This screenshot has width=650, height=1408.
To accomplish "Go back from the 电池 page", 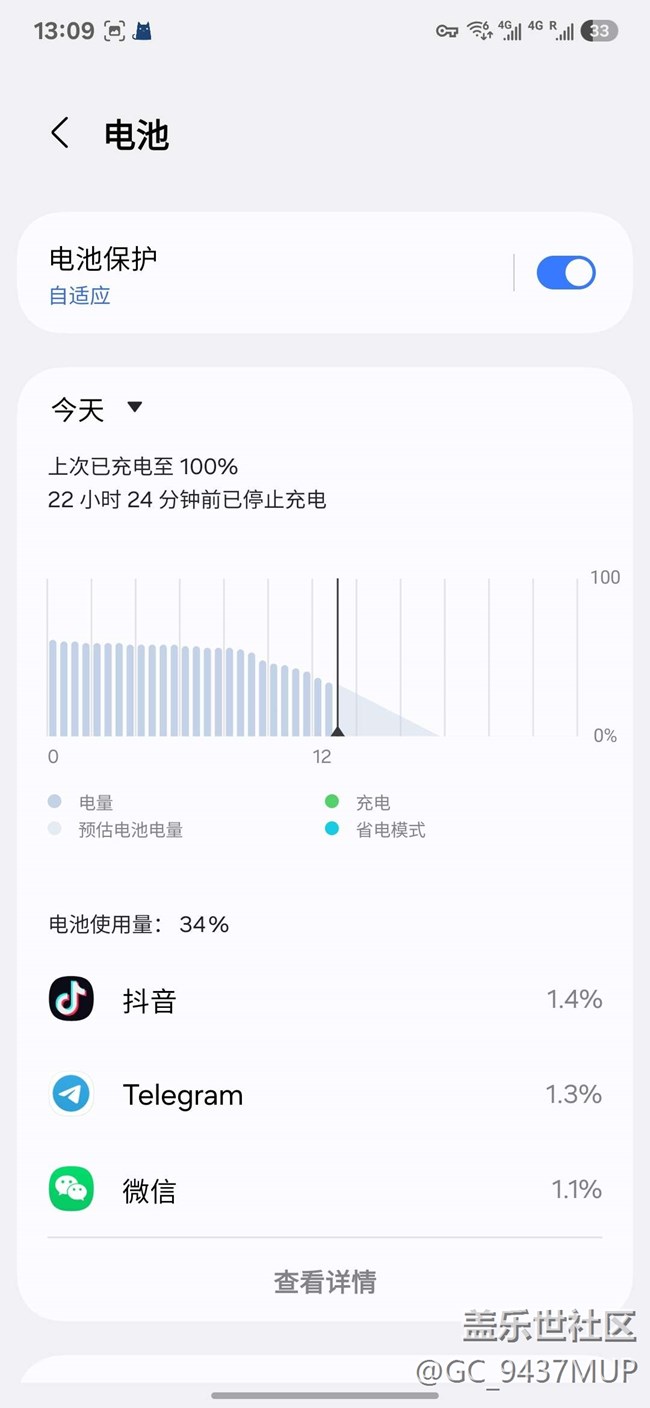I will tap(60, 133).
